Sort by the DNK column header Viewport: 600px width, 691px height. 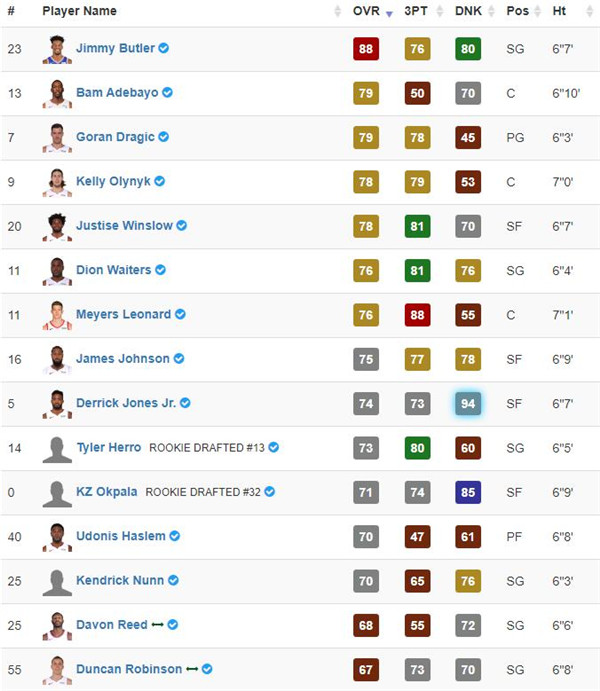click(468, 11)
